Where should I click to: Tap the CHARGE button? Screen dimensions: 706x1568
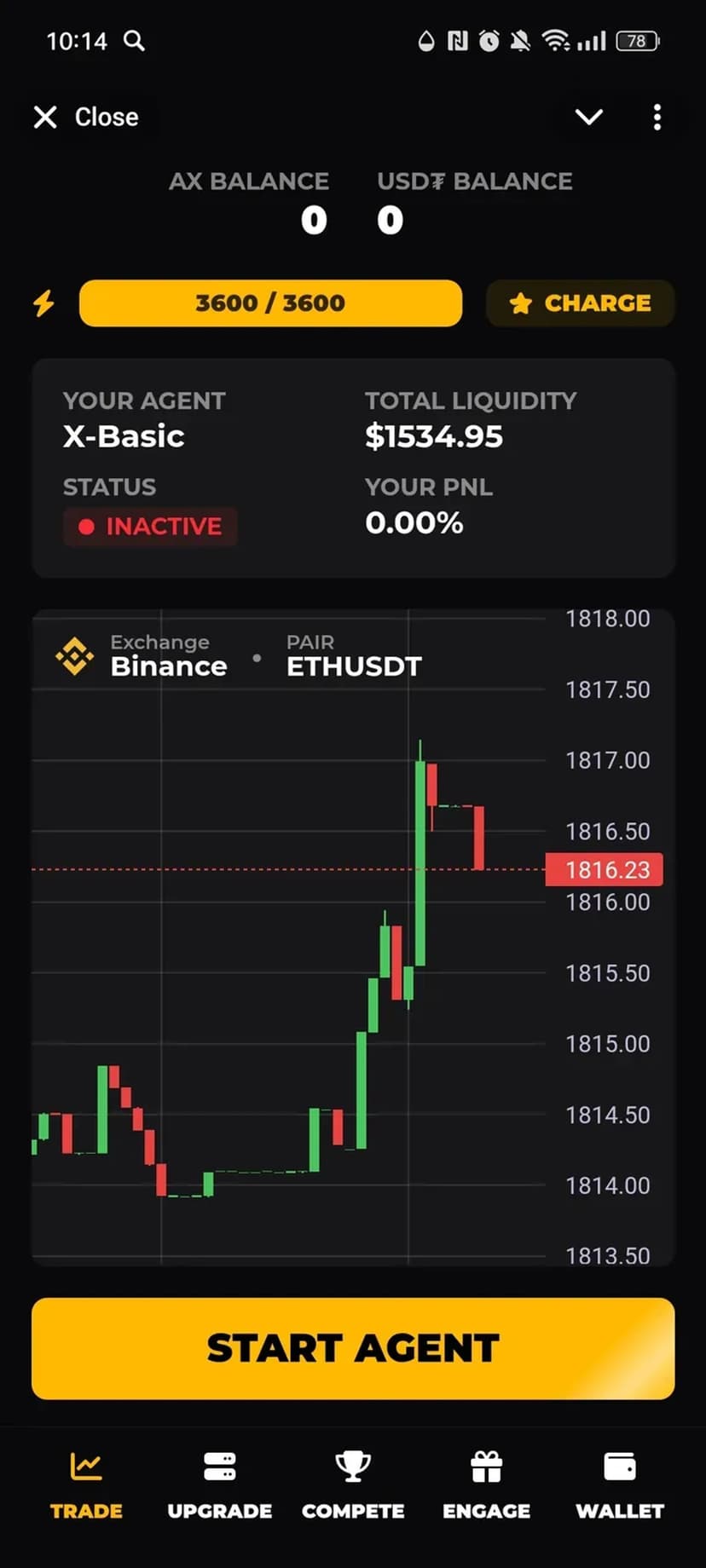click(x=580, y=303)
